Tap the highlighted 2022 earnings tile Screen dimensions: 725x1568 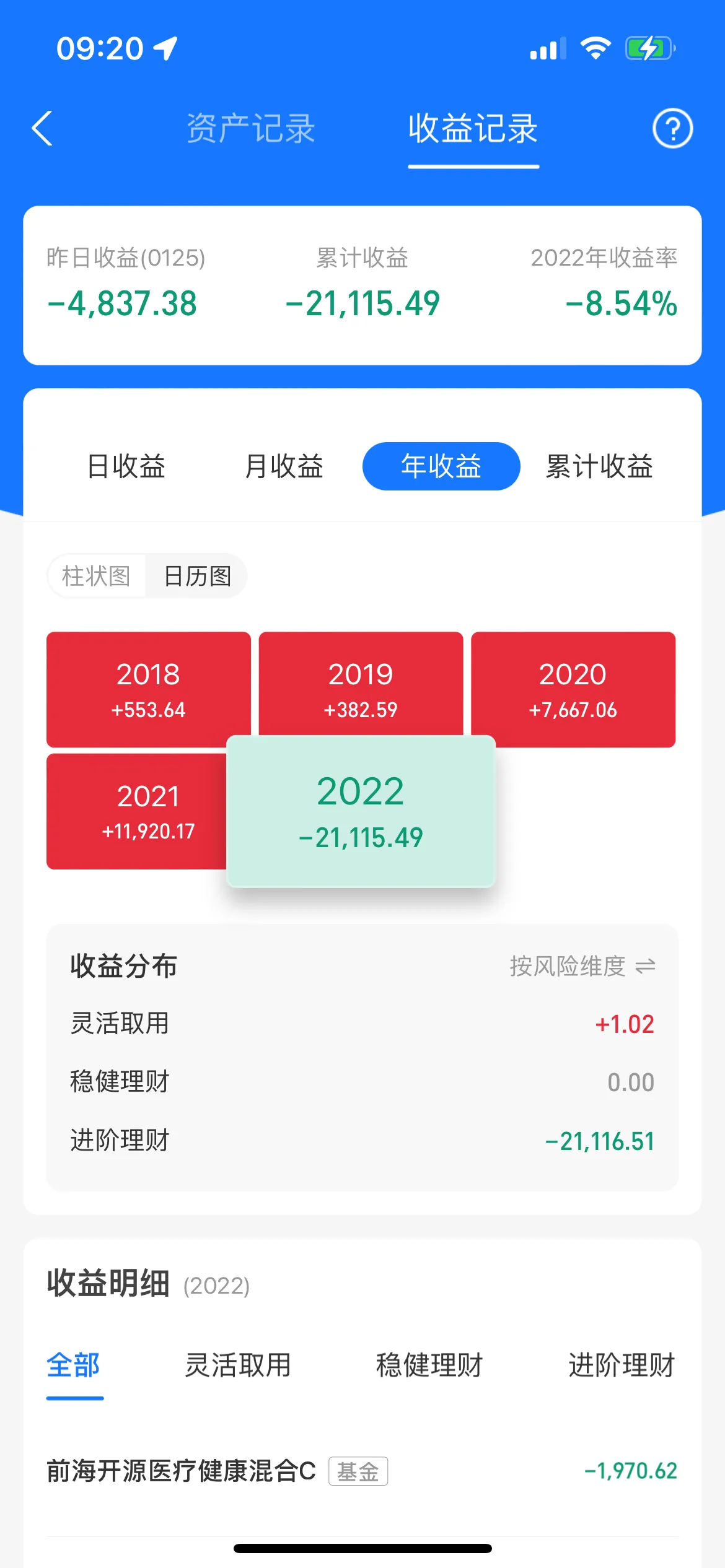point(361,811)
